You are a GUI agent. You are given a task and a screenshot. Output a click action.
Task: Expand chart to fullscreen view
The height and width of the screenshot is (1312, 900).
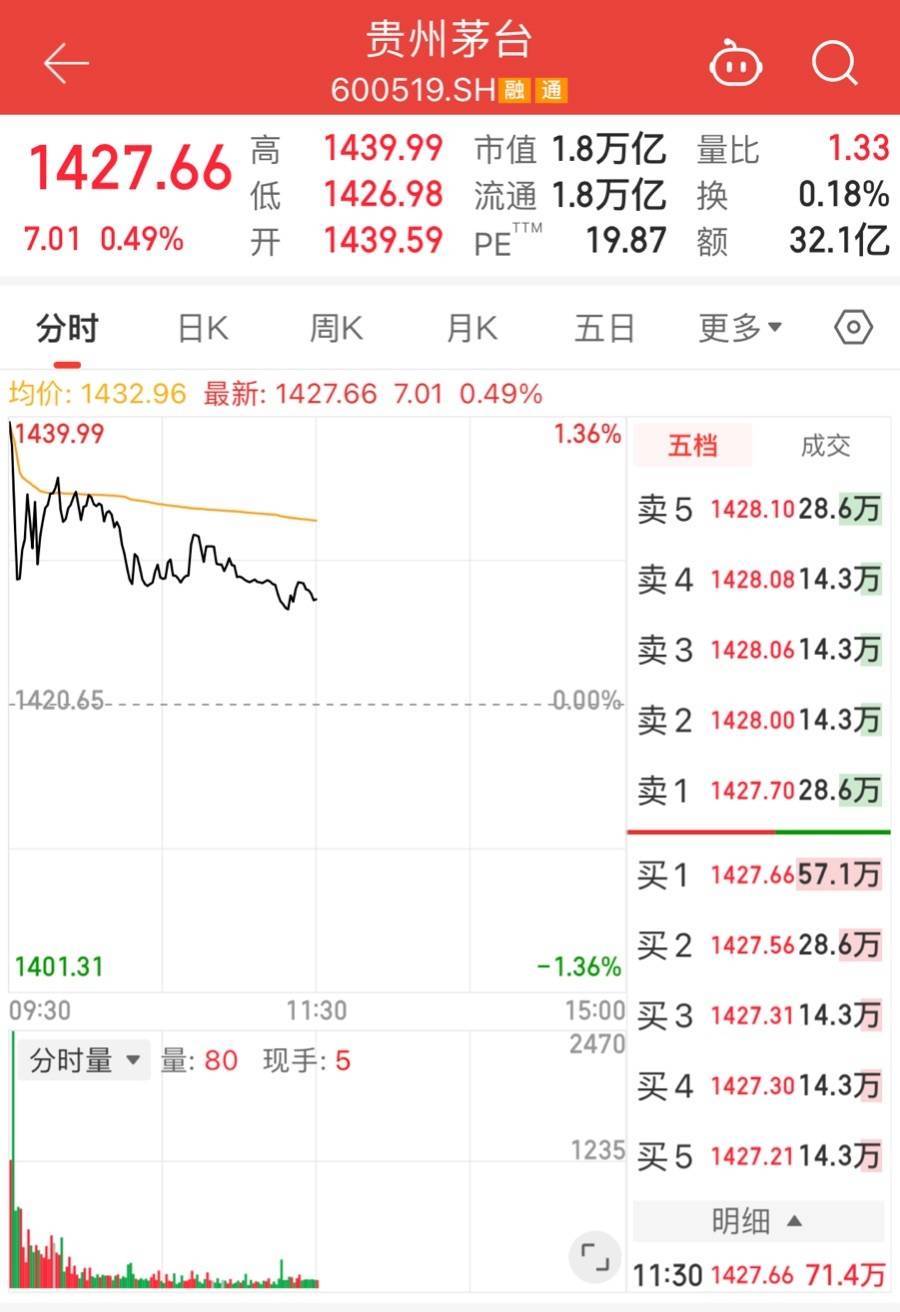point(594,1256)
